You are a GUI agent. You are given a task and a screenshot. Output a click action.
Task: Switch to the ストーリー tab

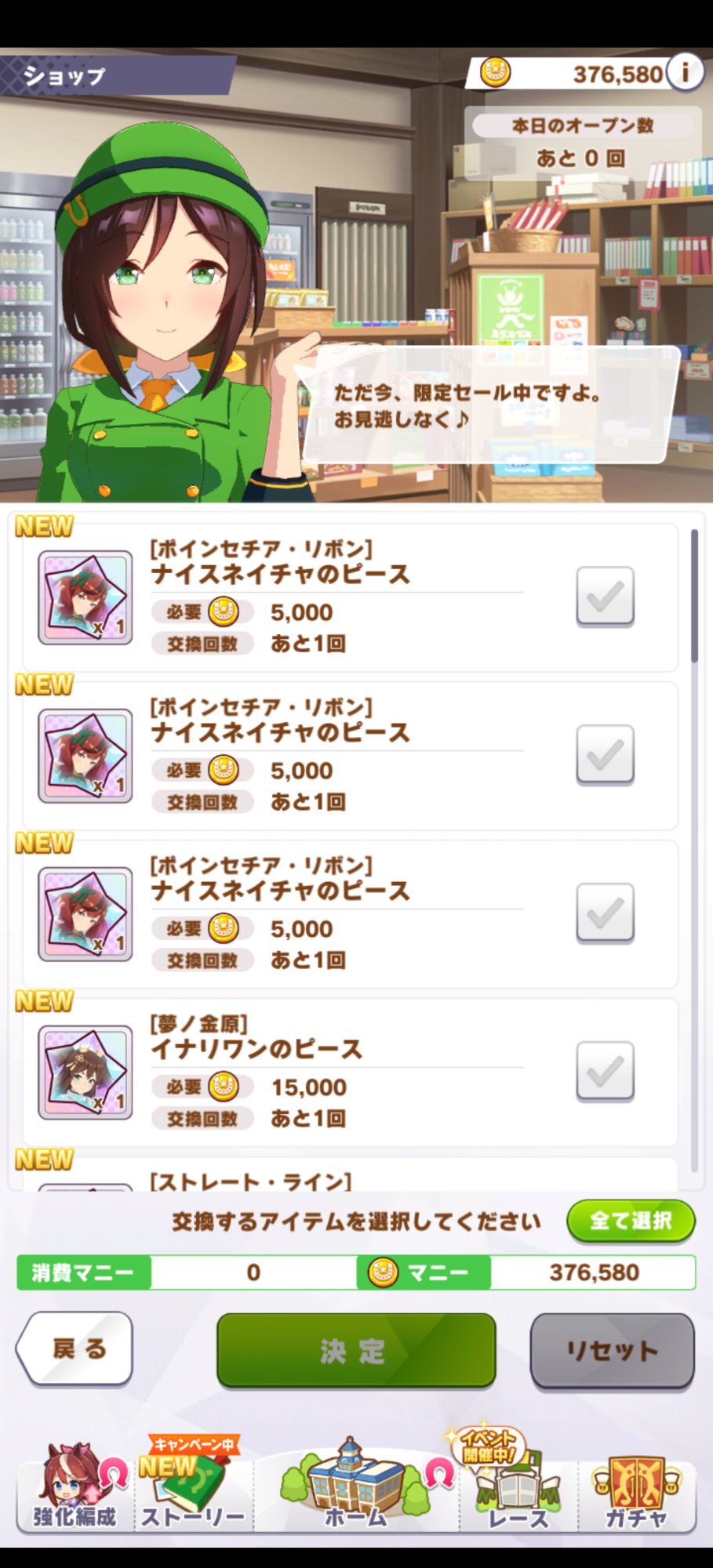193,1487
